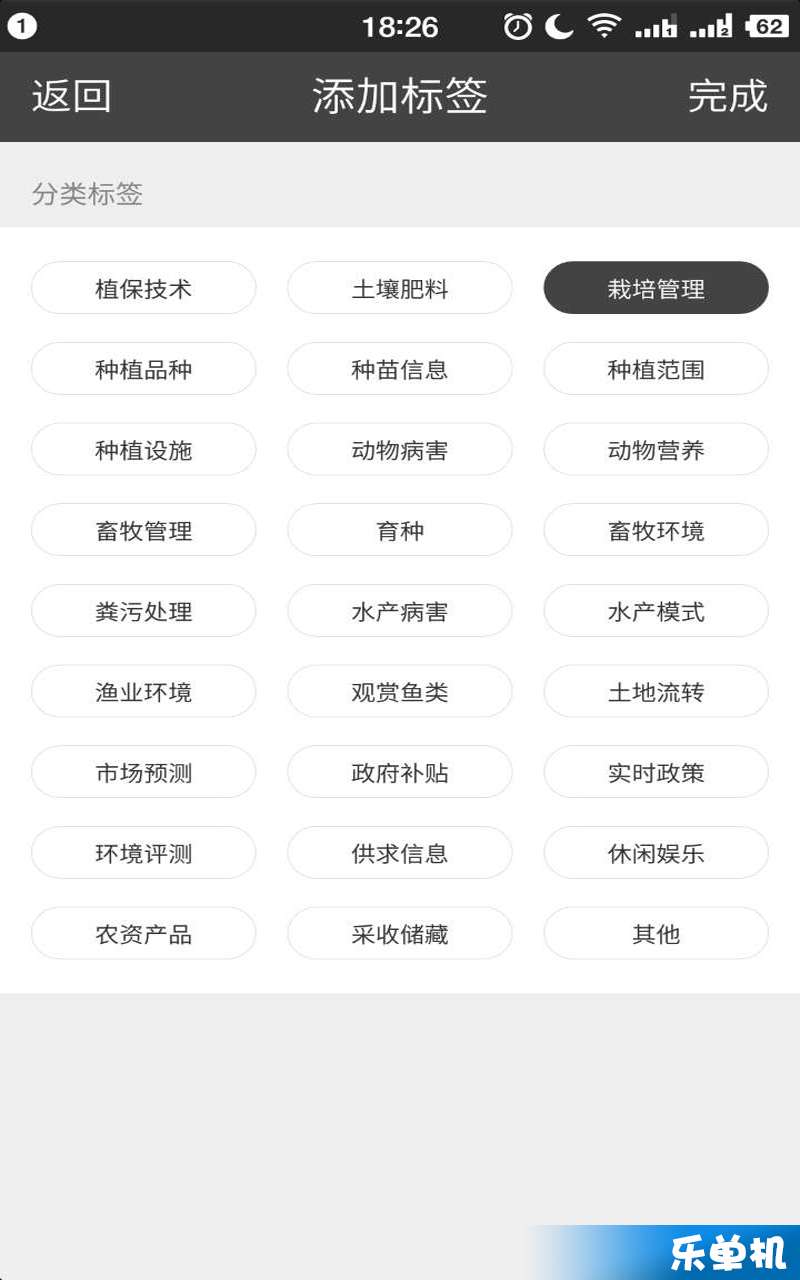The height and width of the screenshot is (1280, 800).
Task: Select the 政府补贴 tag
Action: pyautogui.click(x=400, y=772)
